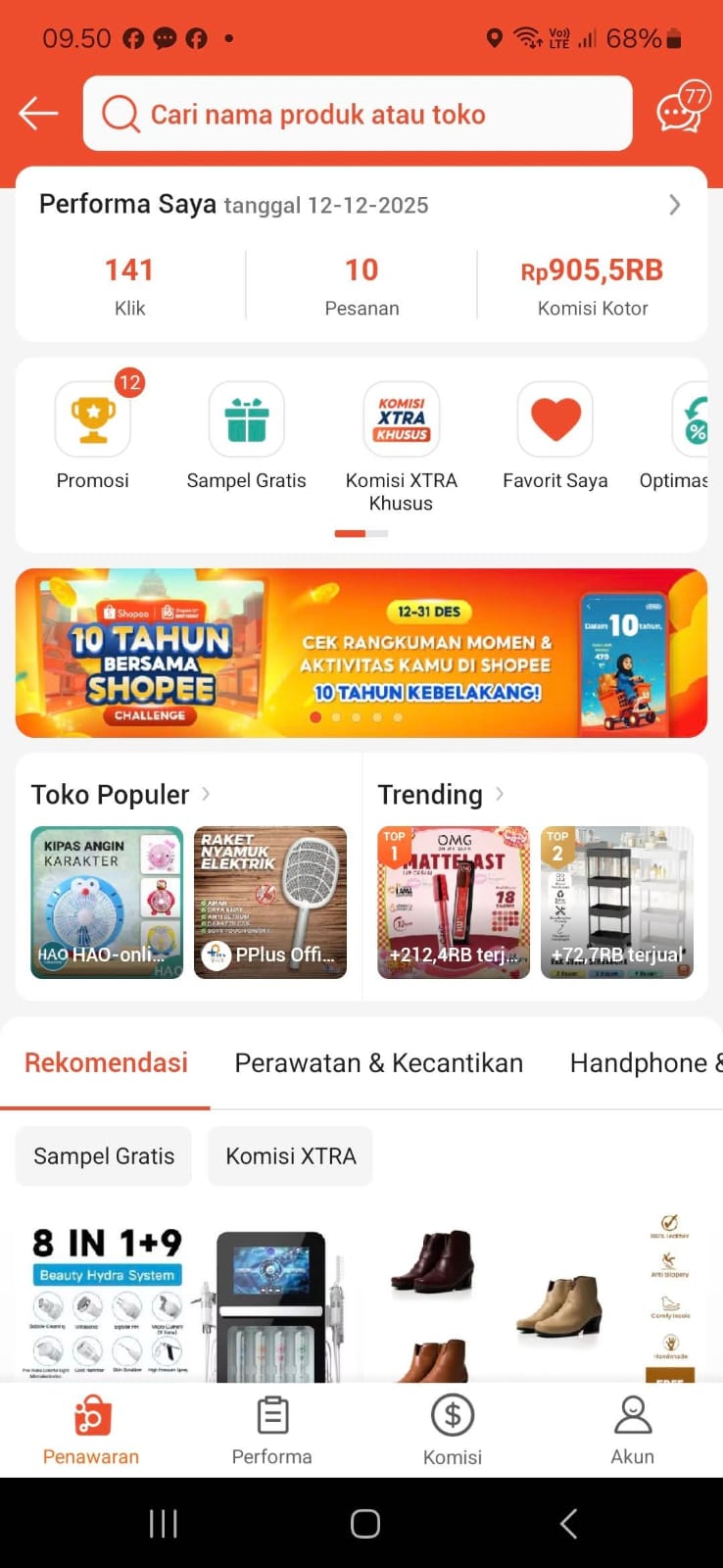Viewport: 723px width, 1568px height.
Task: Expand Performa Saya details chevron
Action: coord(674,205)
